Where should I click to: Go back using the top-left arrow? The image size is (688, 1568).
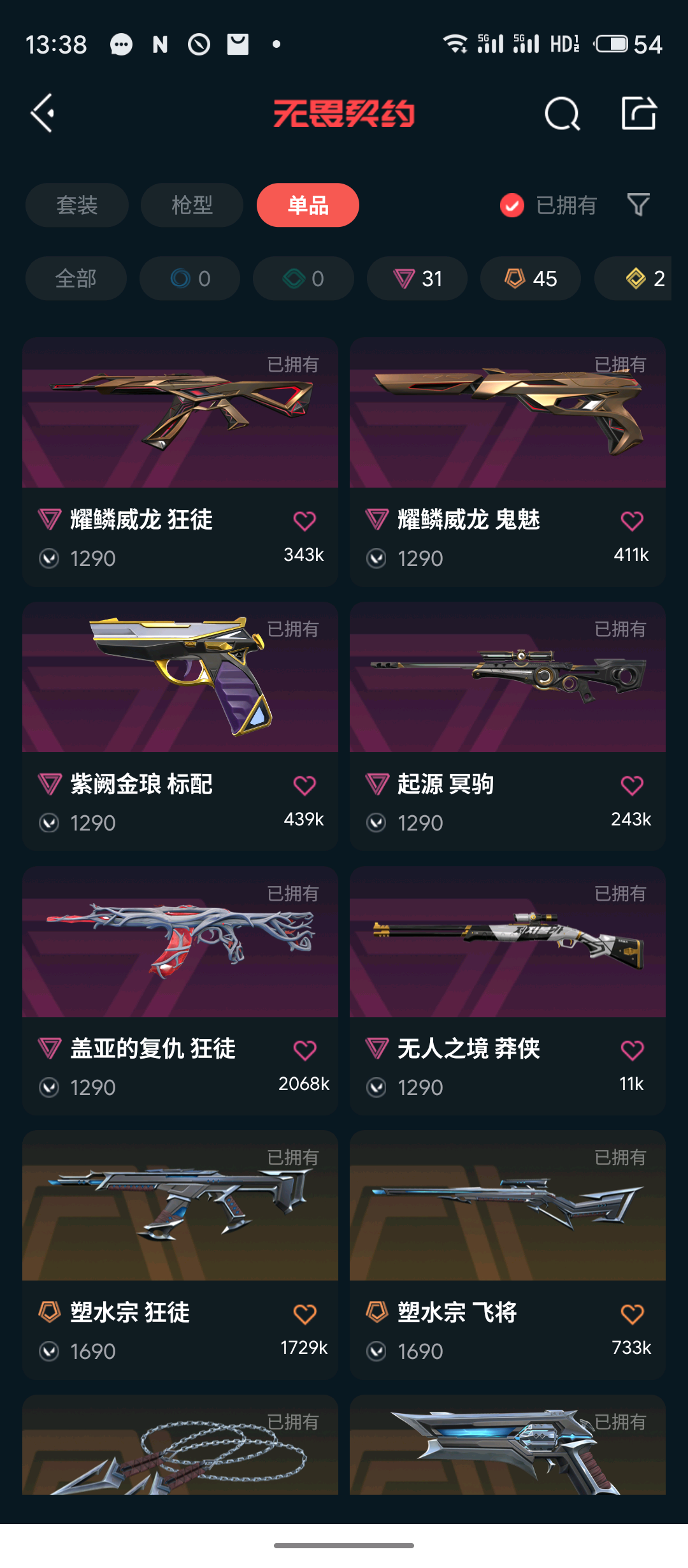tap(43, 113)
